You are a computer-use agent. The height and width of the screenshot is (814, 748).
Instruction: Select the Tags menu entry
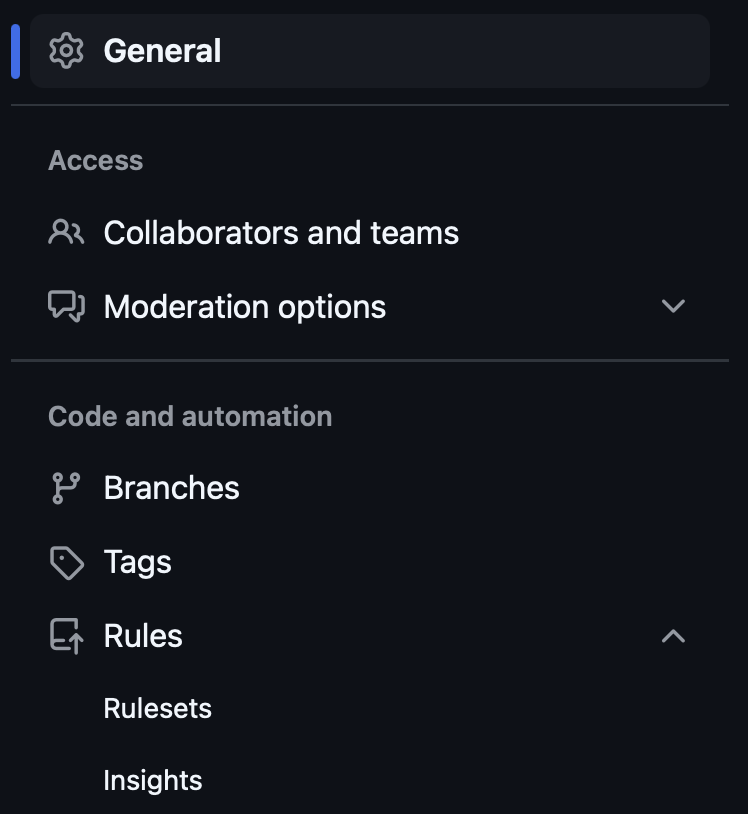tap(137, 563)
